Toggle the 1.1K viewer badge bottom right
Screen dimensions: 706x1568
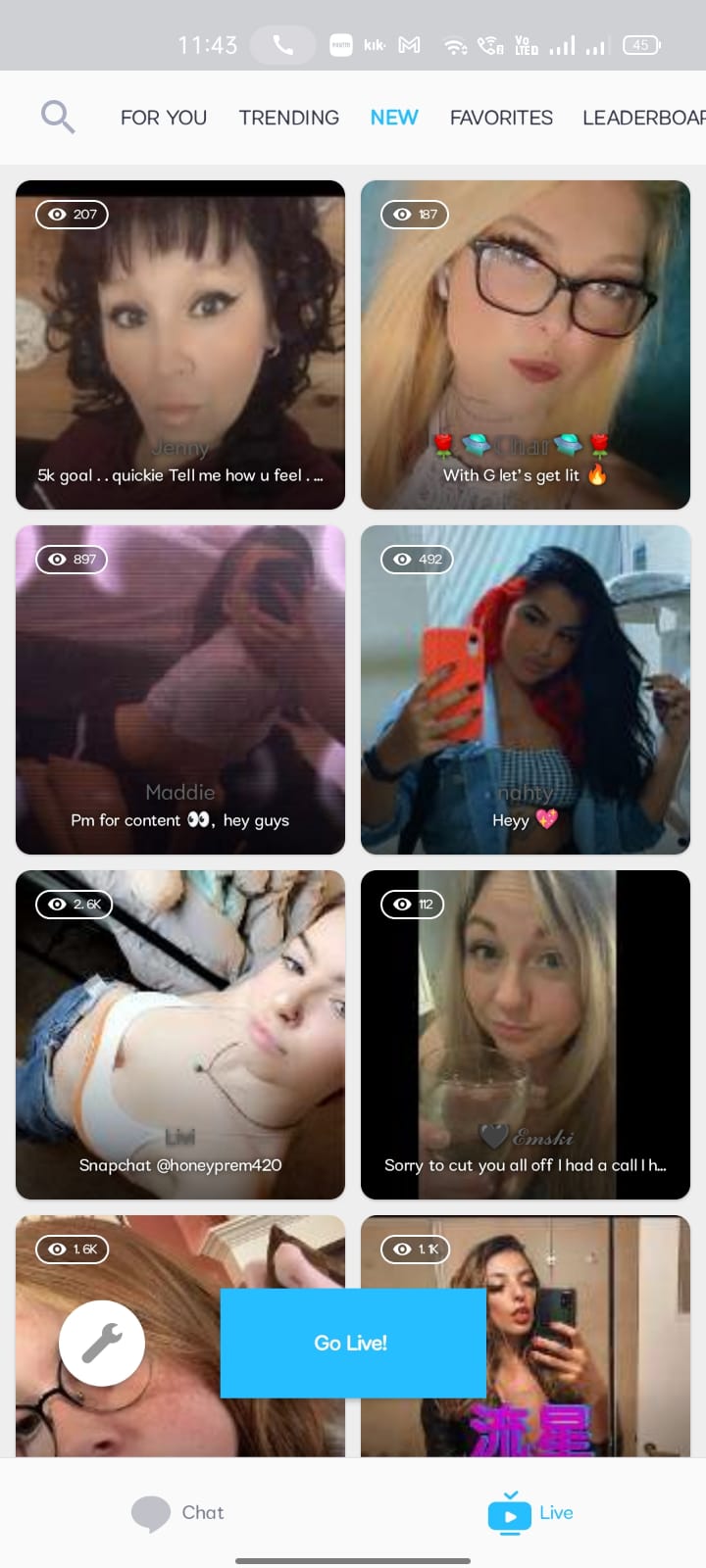pyautogui.click(x=413, y=1249)
